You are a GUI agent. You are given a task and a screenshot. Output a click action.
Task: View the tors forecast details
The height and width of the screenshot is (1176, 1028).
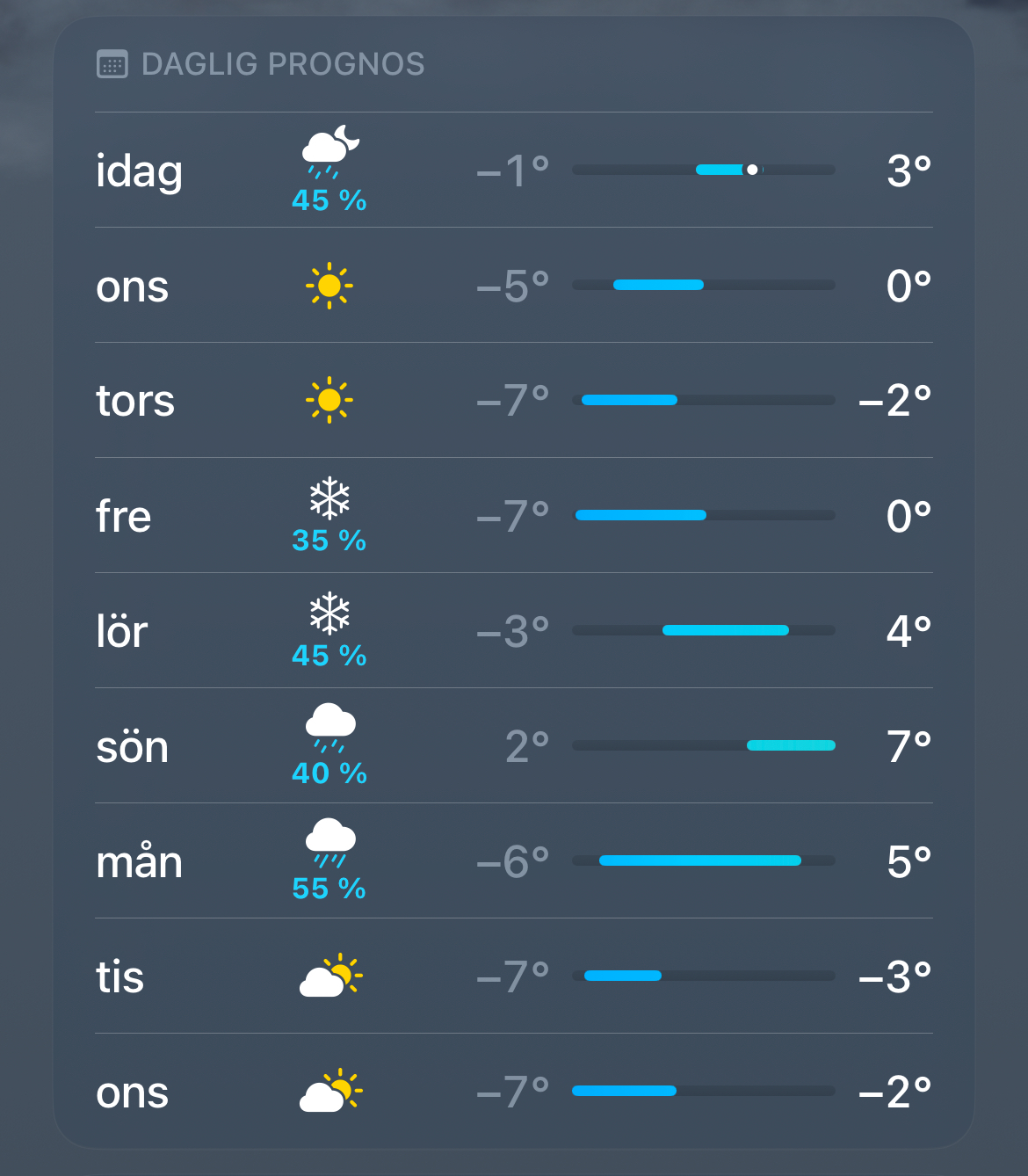pos(513,401)
